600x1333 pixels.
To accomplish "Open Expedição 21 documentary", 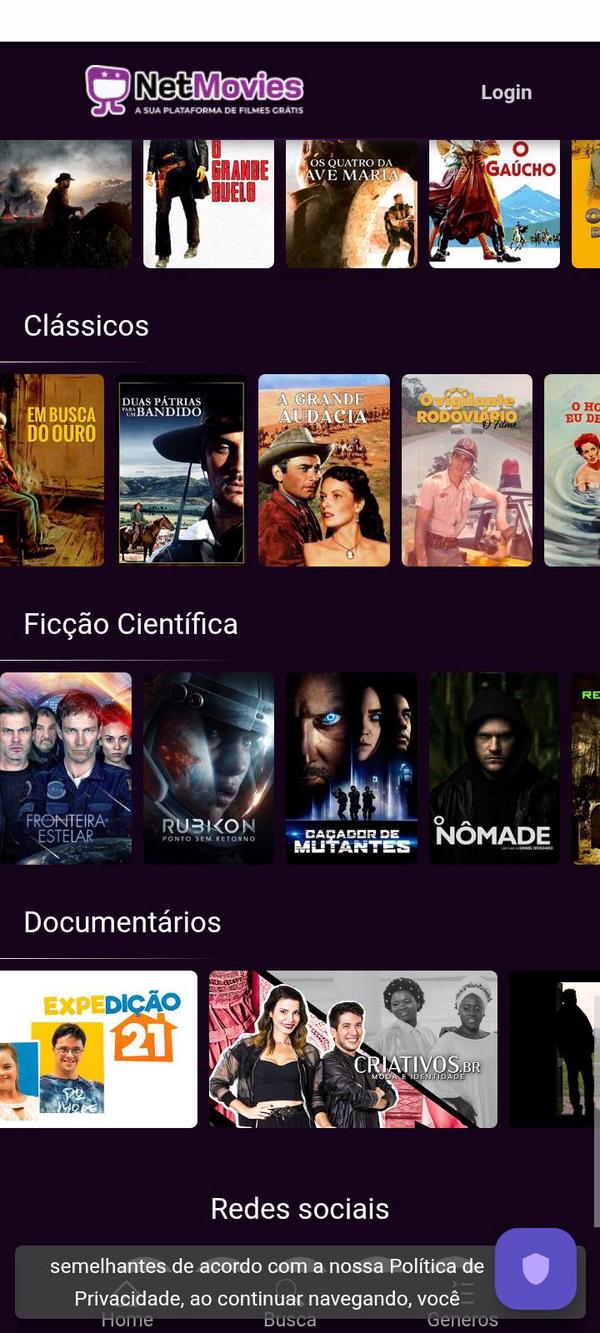I will click(98, 1049).
